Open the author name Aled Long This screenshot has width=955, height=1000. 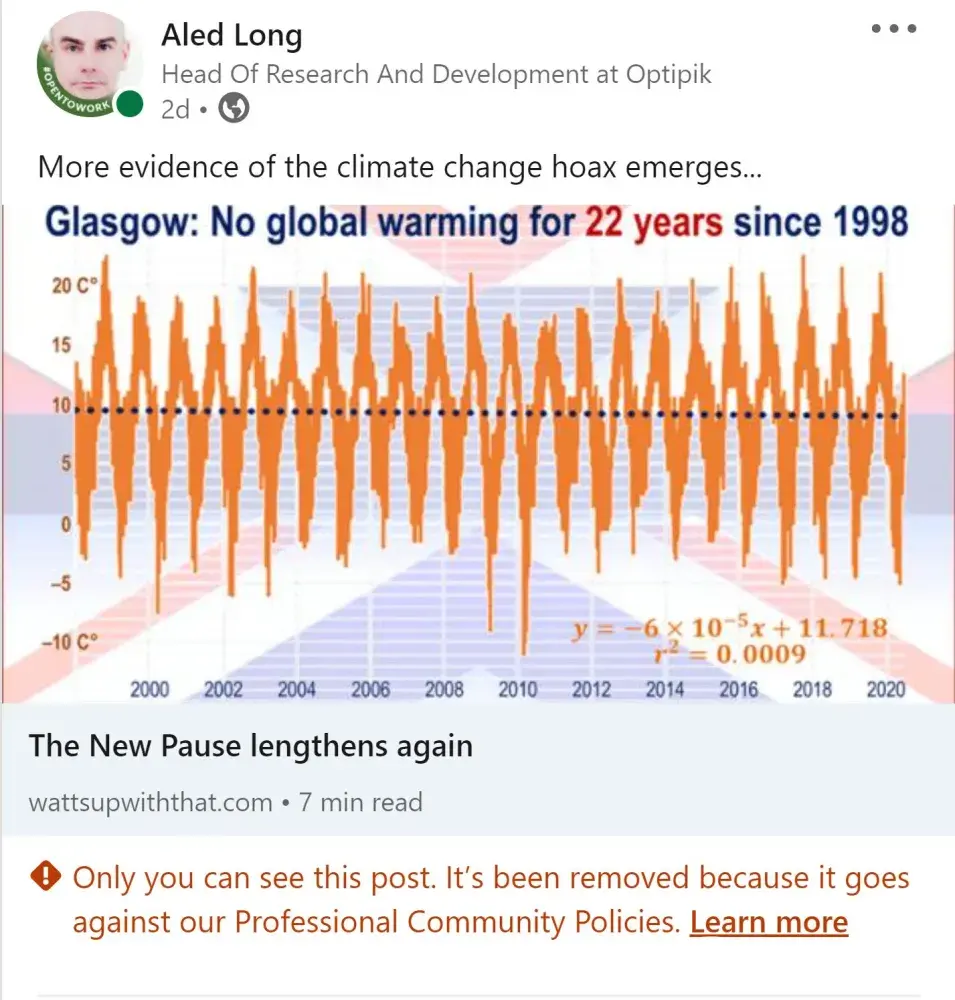click(x=231, y=37)
